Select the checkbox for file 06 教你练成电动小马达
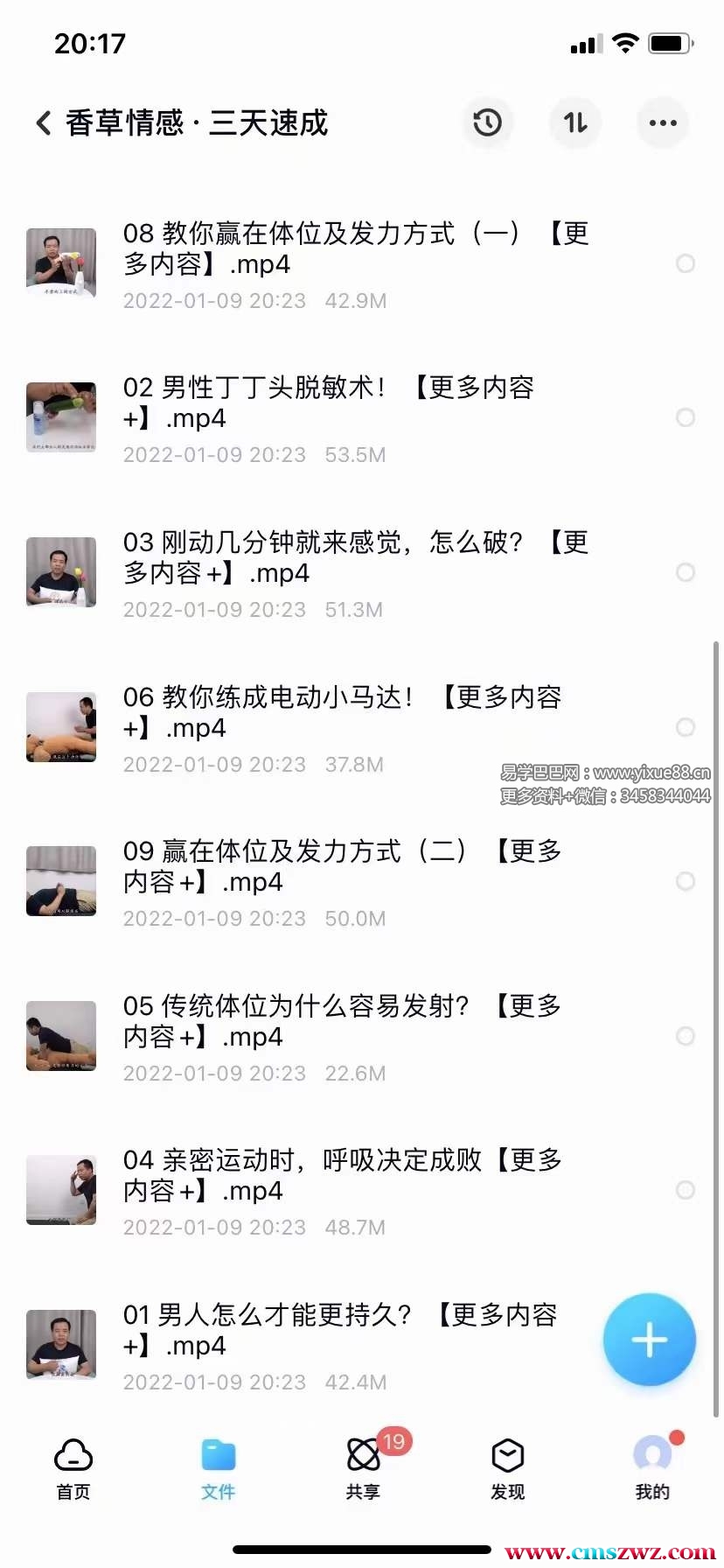This screenshot has height=1568, width=724. [x=686, y=728]
